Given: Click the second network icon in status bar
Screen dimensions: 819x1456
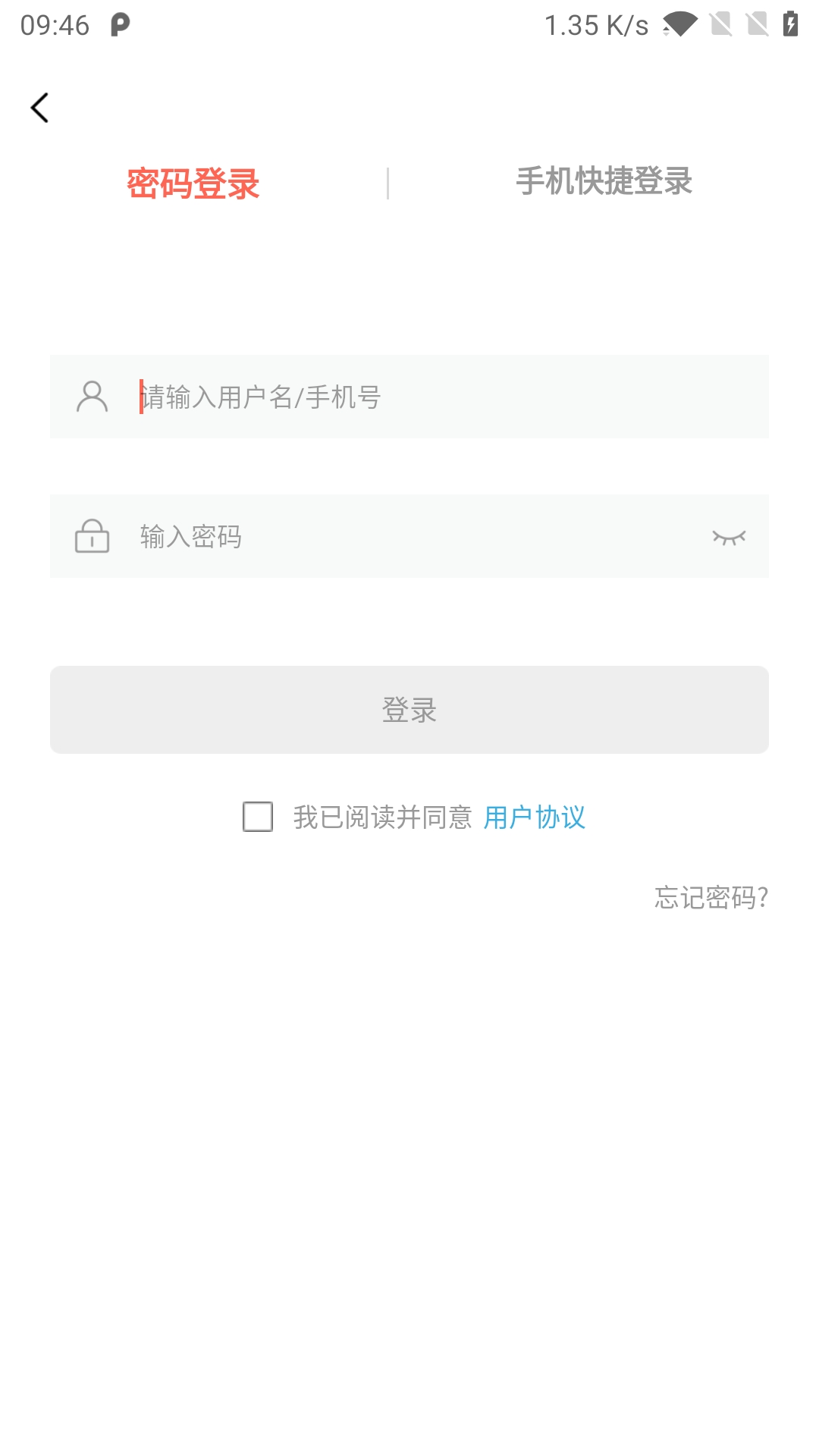Looking at the screenshot, I should coord(757,24).
